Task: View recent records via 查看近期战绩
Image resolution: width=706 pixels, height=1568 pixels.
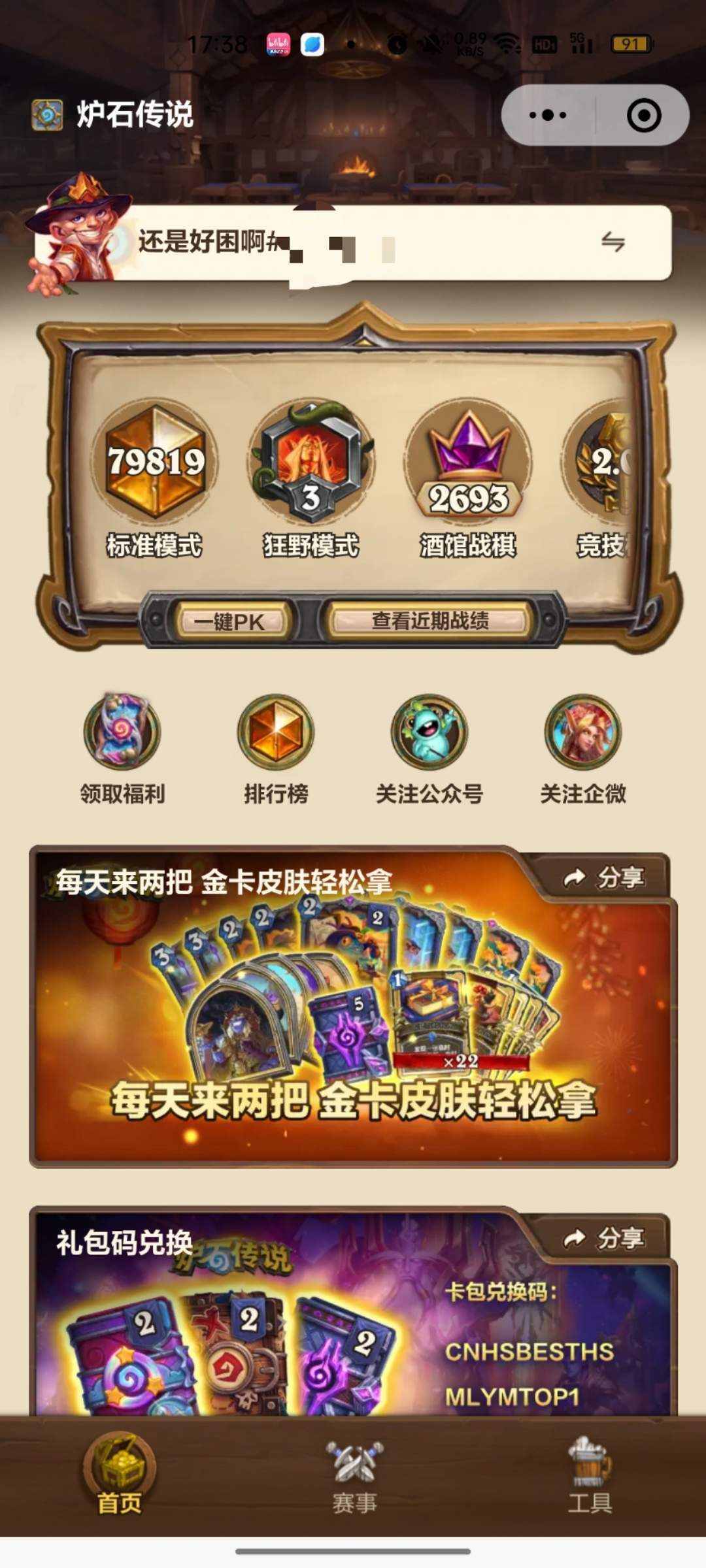Action: click(x=430, y=621)
